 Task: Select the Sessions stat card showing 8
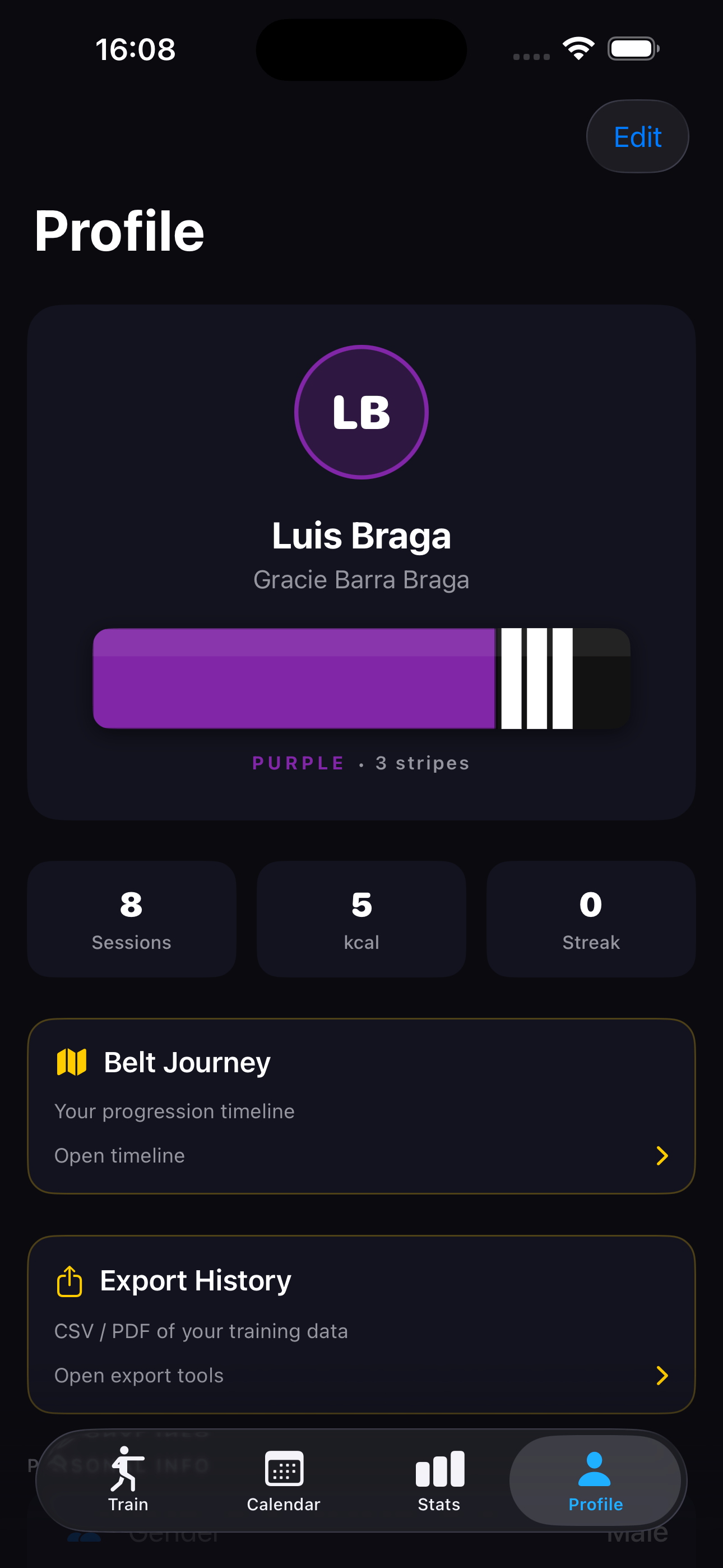(x=132, y=919)
